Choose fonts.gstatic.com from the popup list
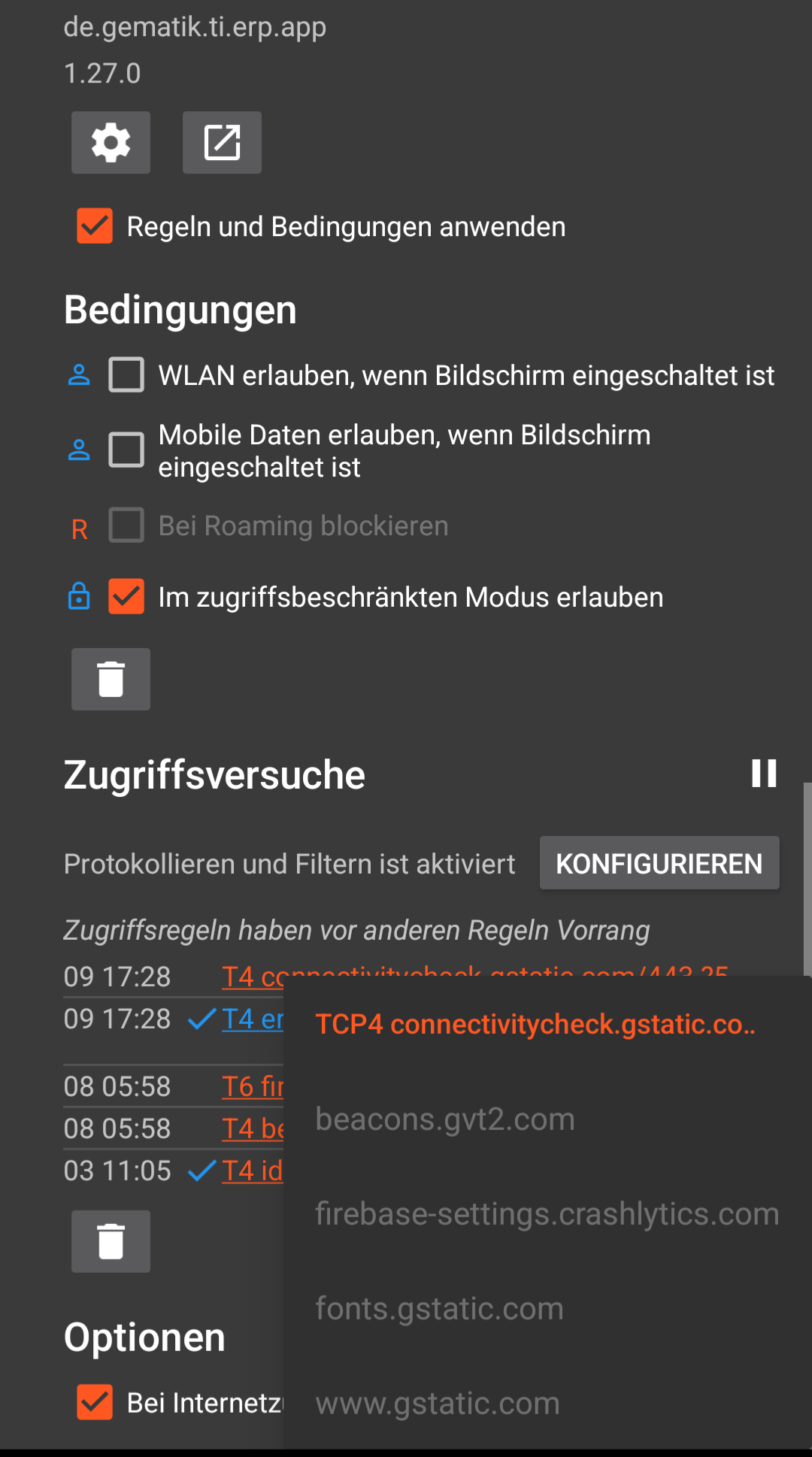812x1457 pixels. (547, 1308)
